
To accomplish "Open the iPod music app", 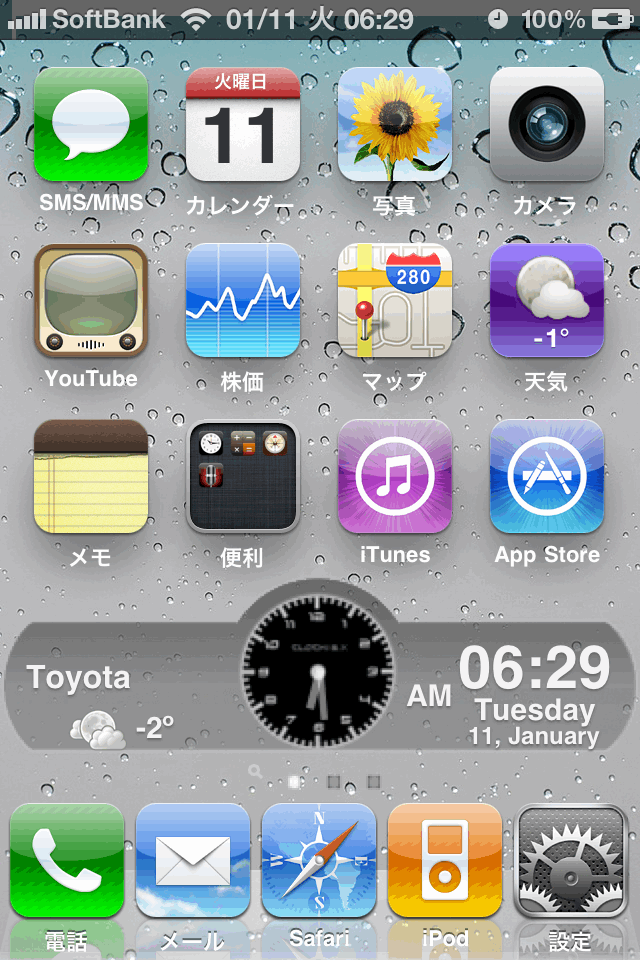I will click(x=445, y=861).
